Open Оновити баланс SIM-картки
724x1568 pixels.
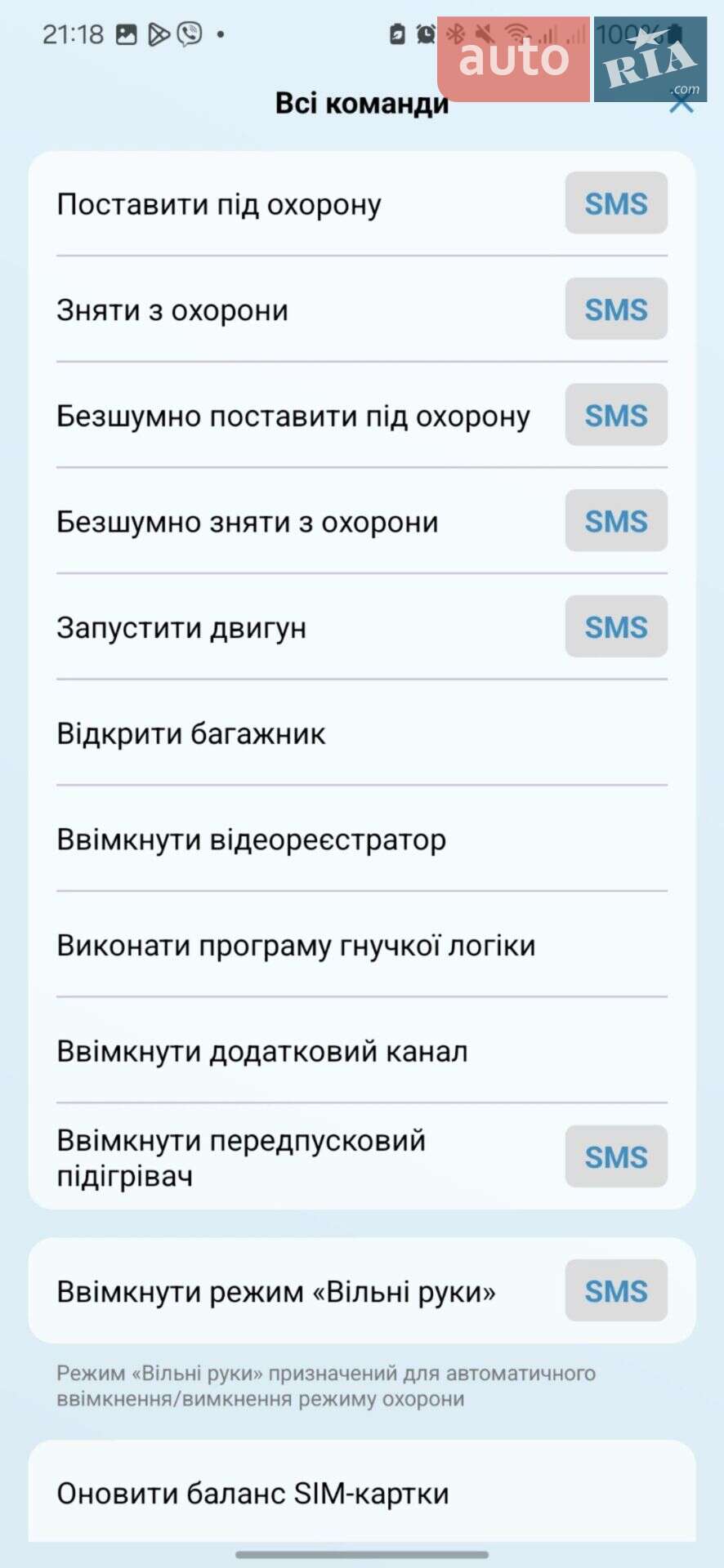362,1493
